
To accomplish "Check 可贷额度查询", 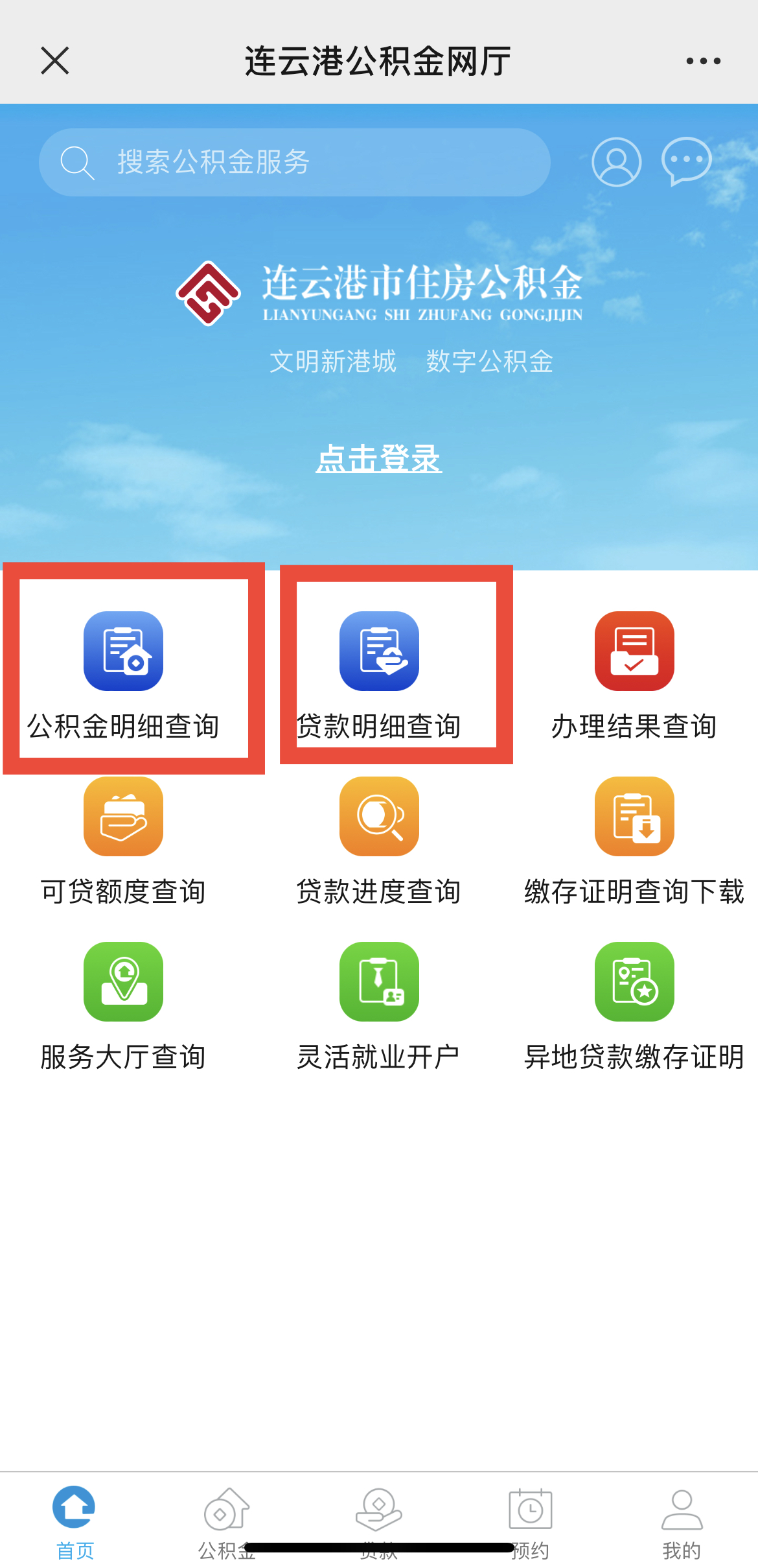I will 123,839.
